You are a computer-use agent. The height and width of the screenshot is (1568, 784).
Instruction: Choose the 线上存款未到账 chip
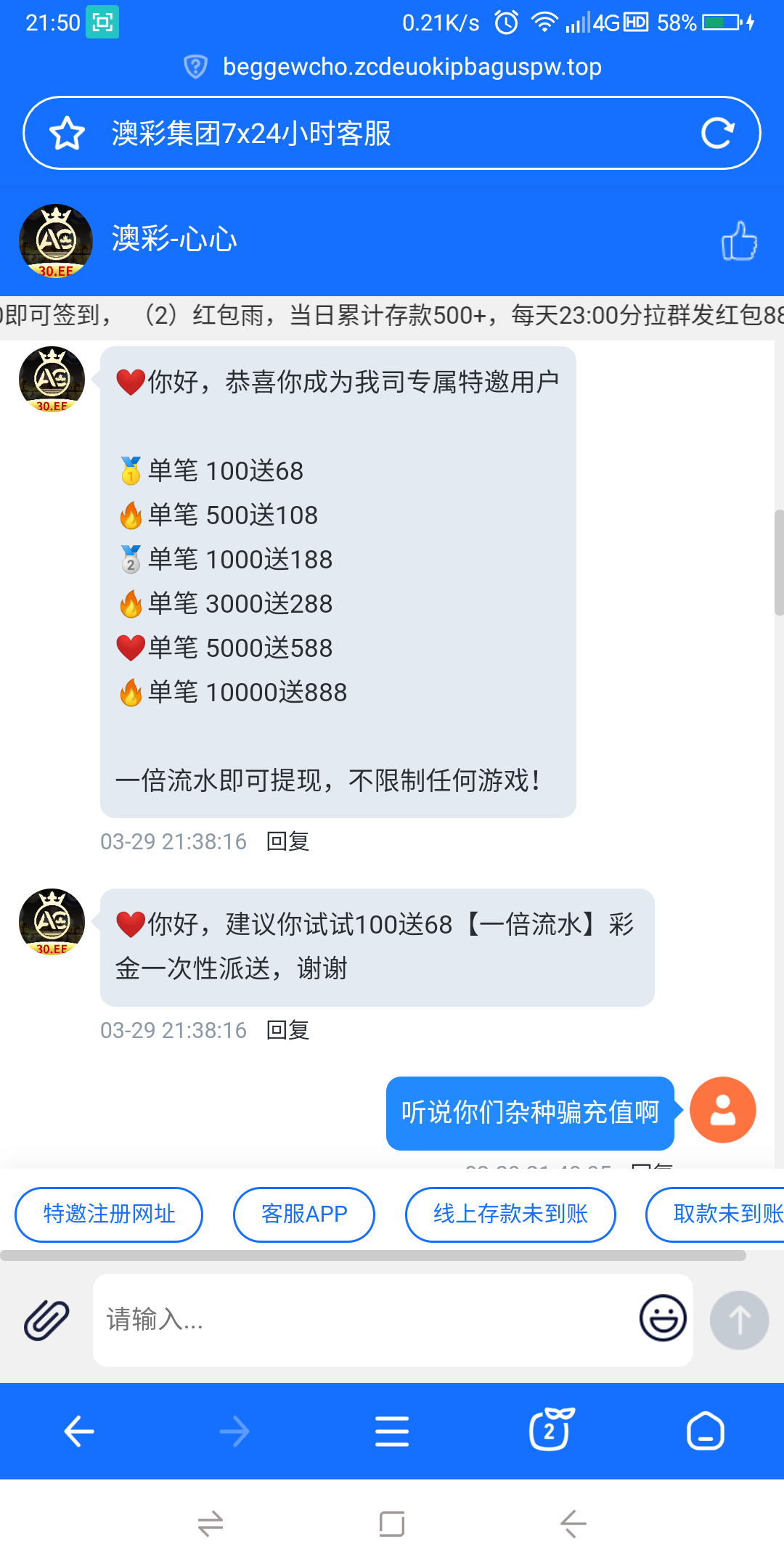tap(510, 1214)
